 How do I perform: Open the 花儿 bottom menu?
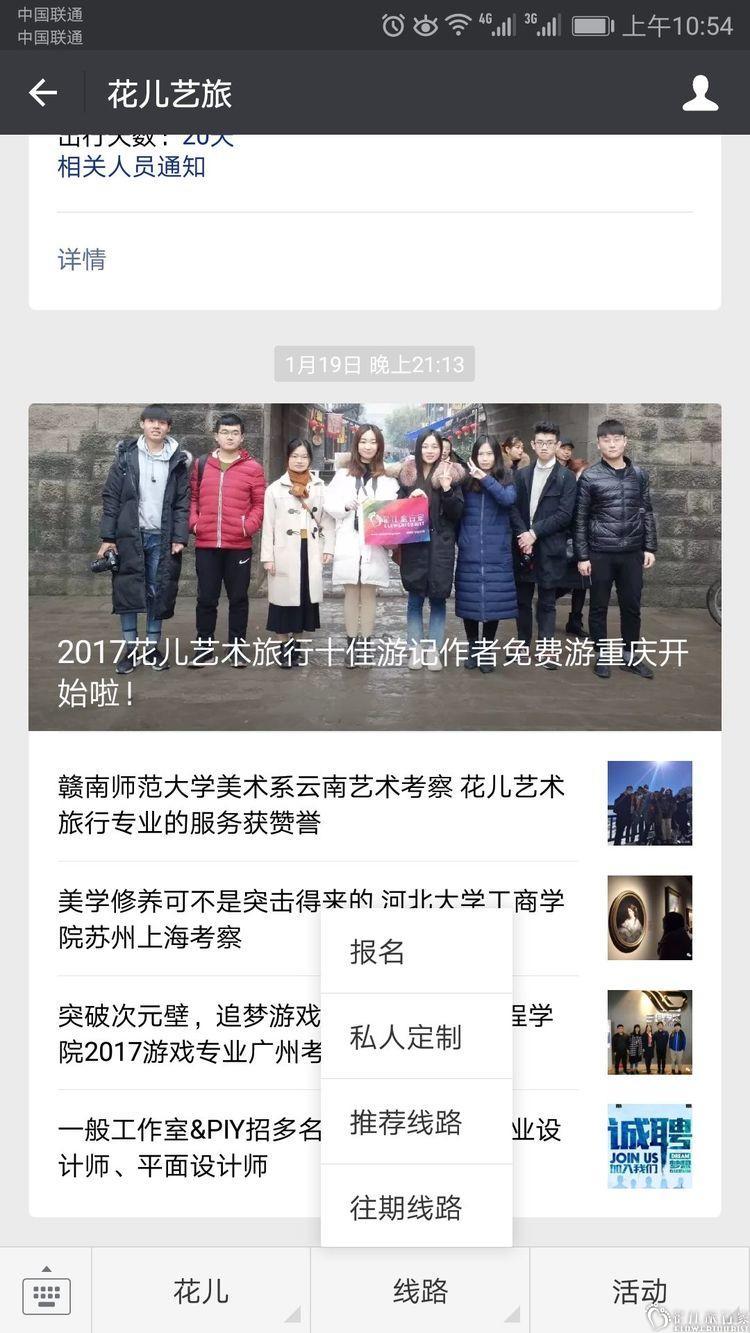(201, 1291)
